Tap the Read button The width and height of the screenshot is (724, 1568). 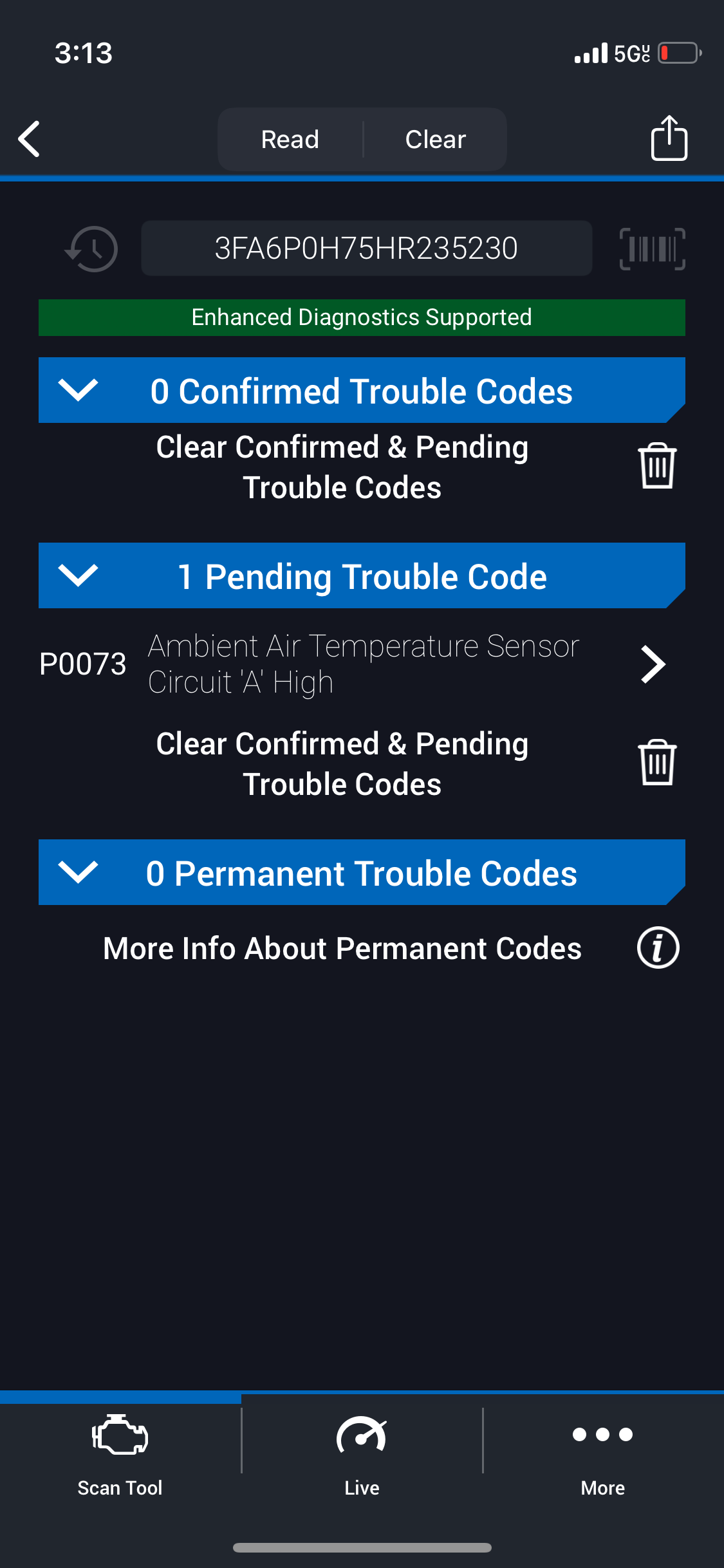point(290,139)
